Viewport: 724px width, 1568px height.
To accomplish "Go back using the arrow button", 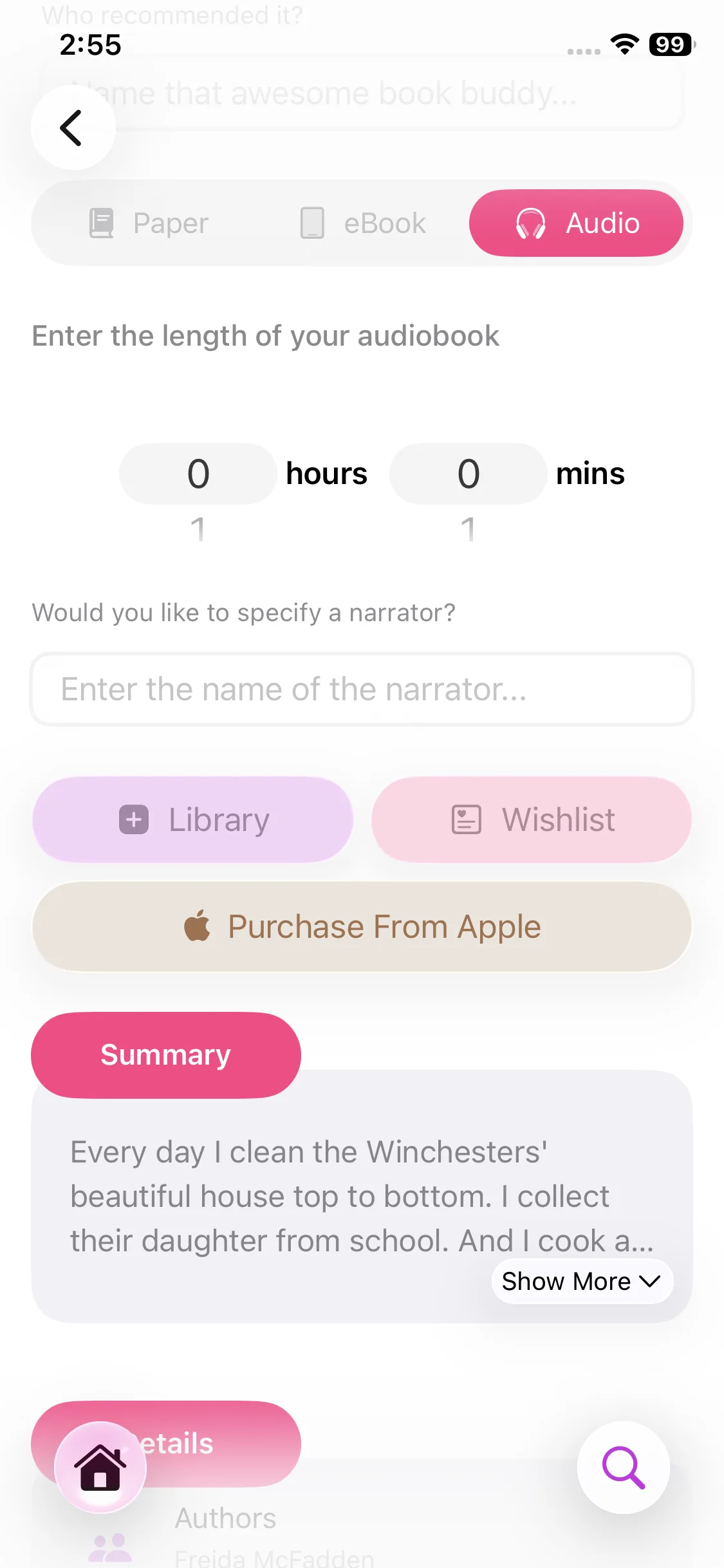I will coord(73,127).
